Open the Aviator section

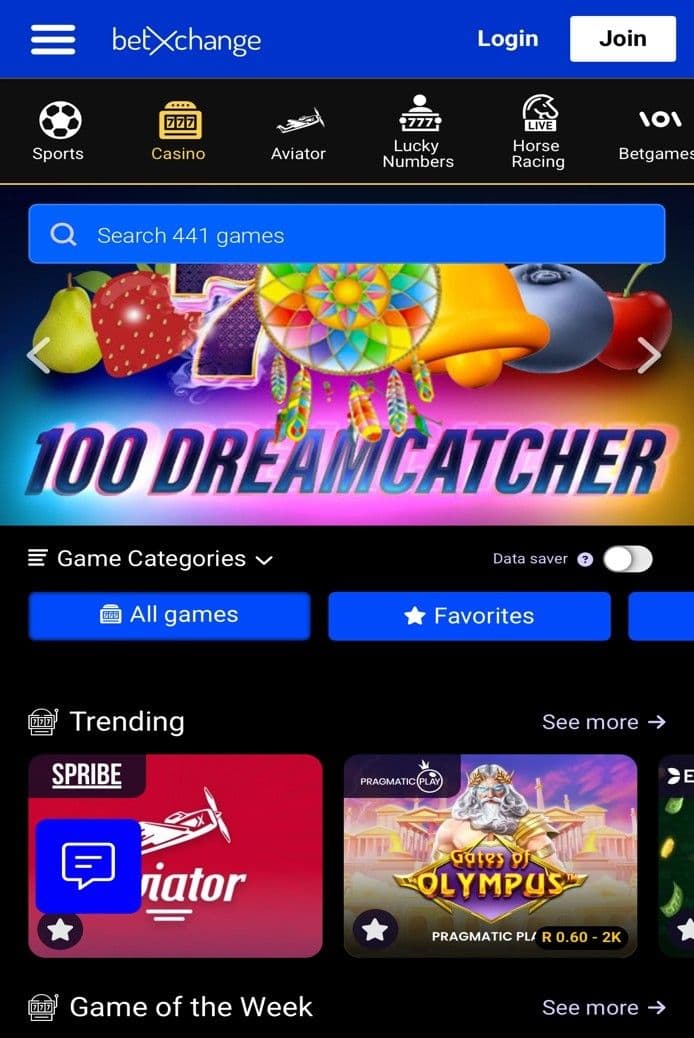click(x=298, y=132)
